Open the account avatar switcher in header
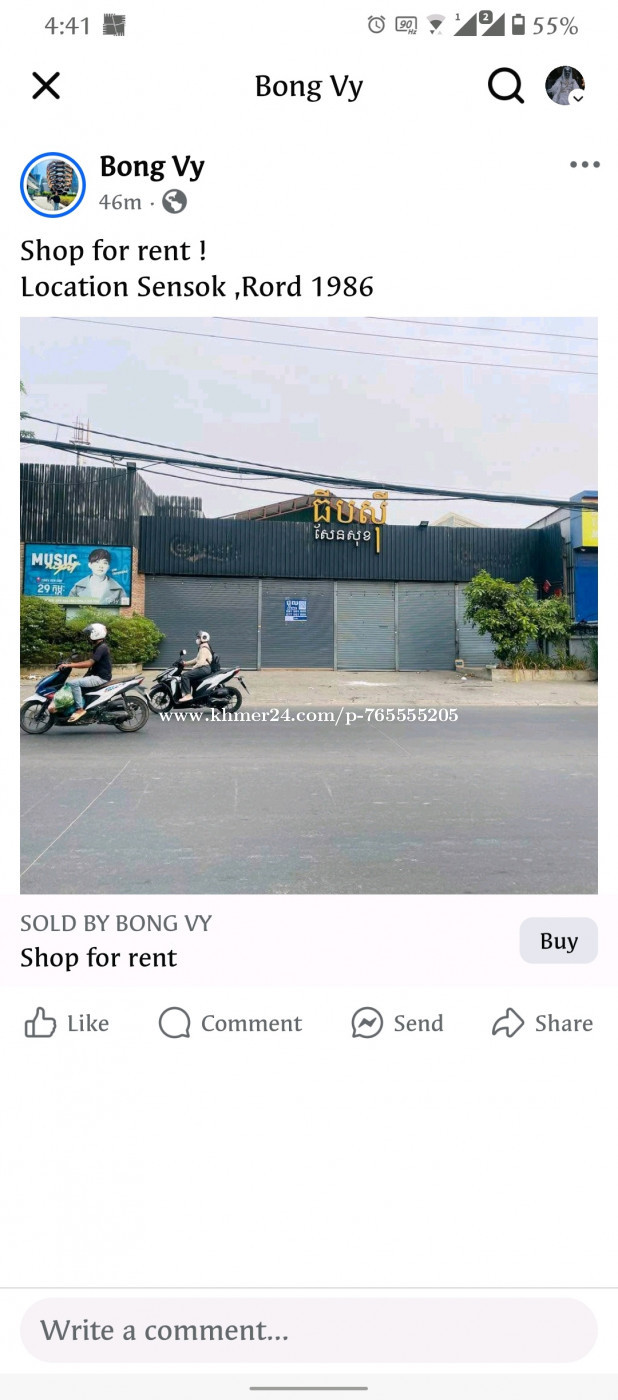 coord(565,86)
